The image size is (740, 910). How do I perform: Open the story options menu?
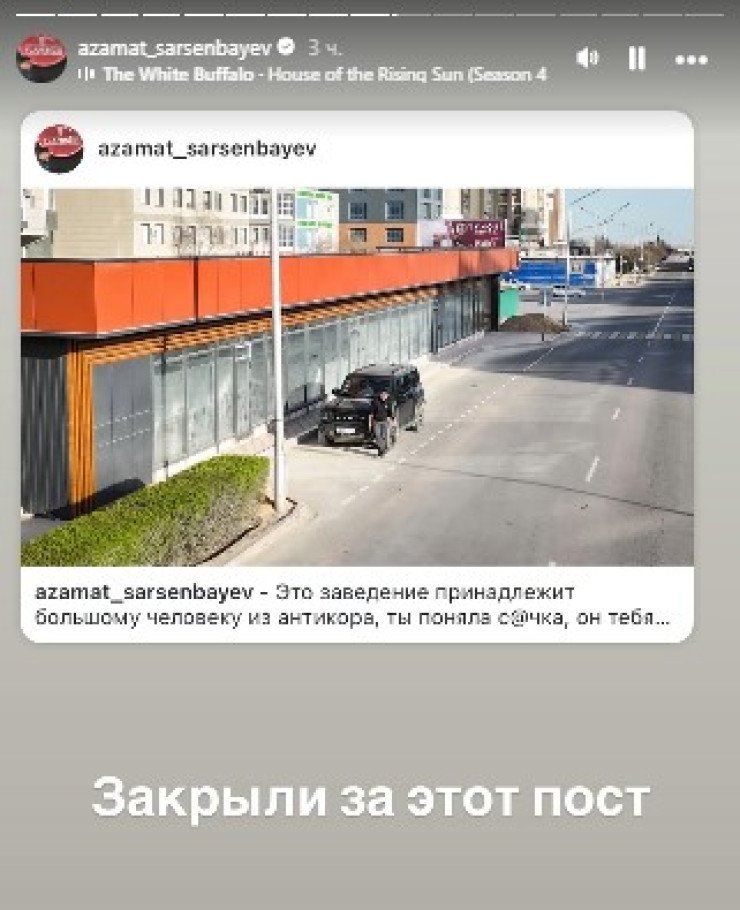coord(691,59)
